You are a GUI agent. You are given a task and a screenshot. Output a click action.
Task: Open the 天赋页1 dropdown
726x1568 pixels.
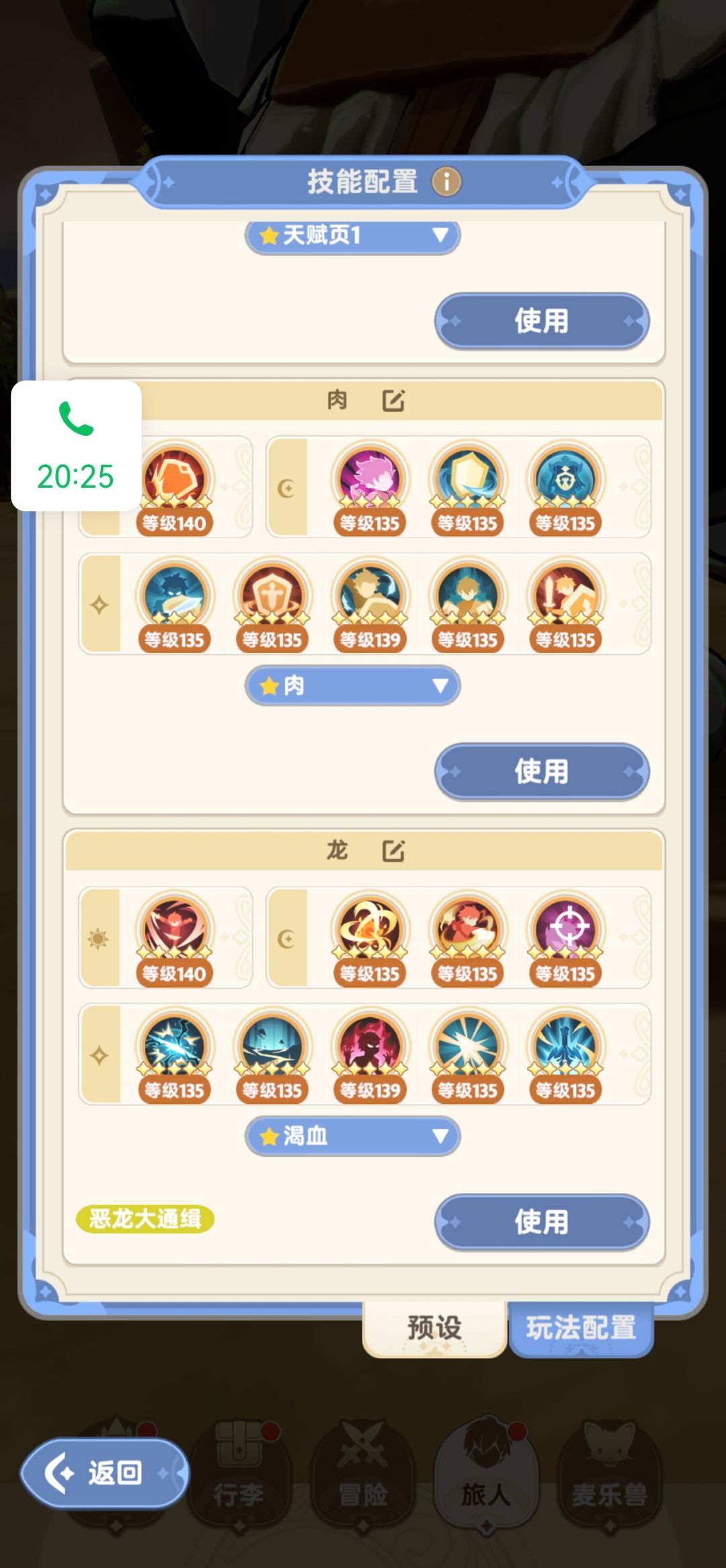[x=441, y=237]
